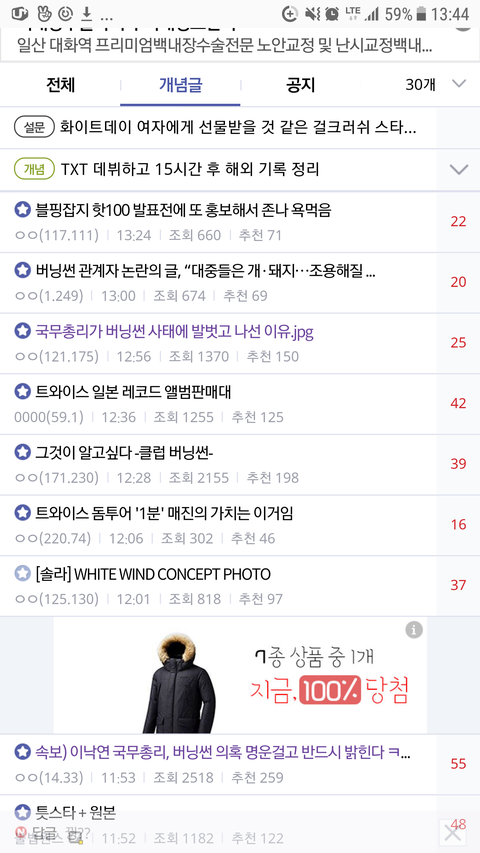Open the jacket 100% 당첨 ad banner
Image resolution: width=480 pixels, height=853 pixels.
[240, 675]
